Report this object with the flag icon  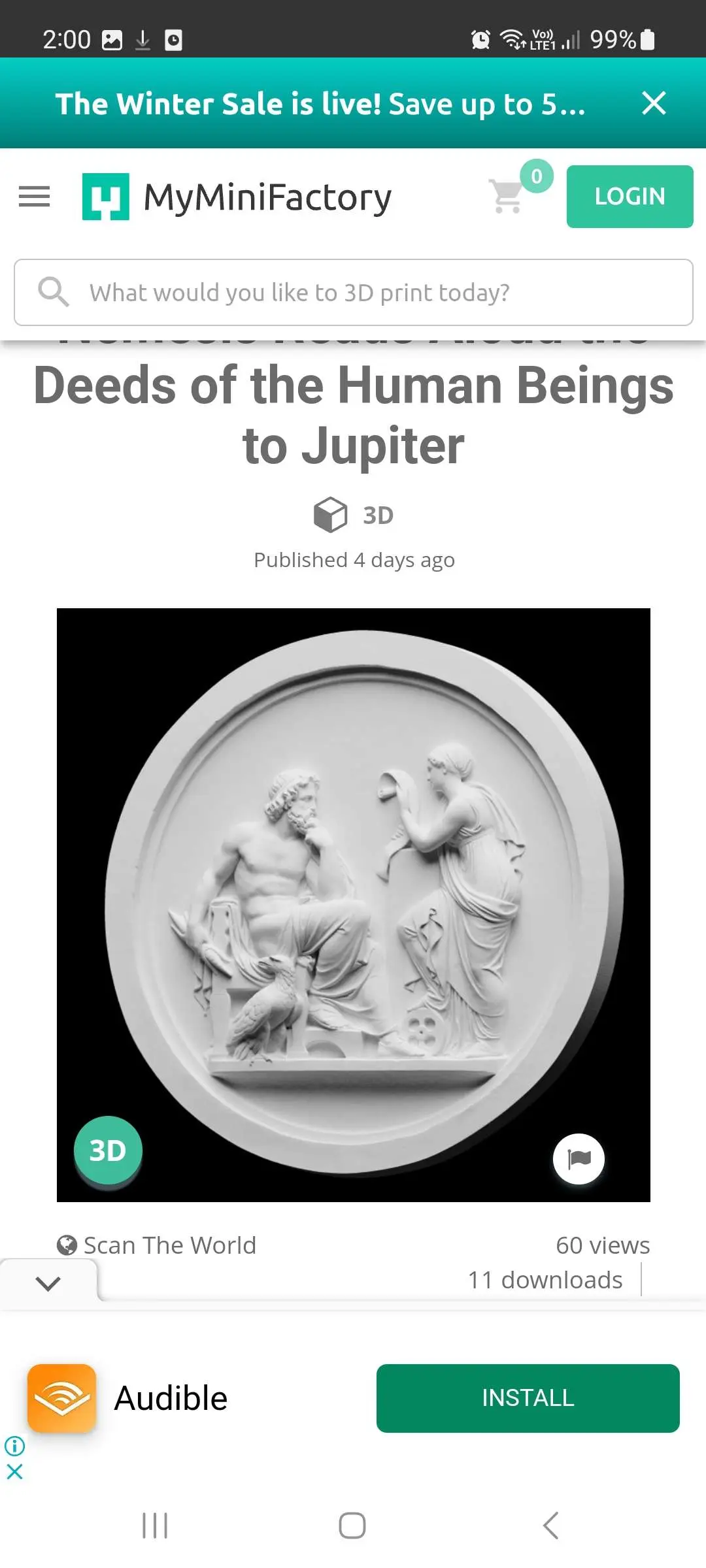click(579, 1158)
